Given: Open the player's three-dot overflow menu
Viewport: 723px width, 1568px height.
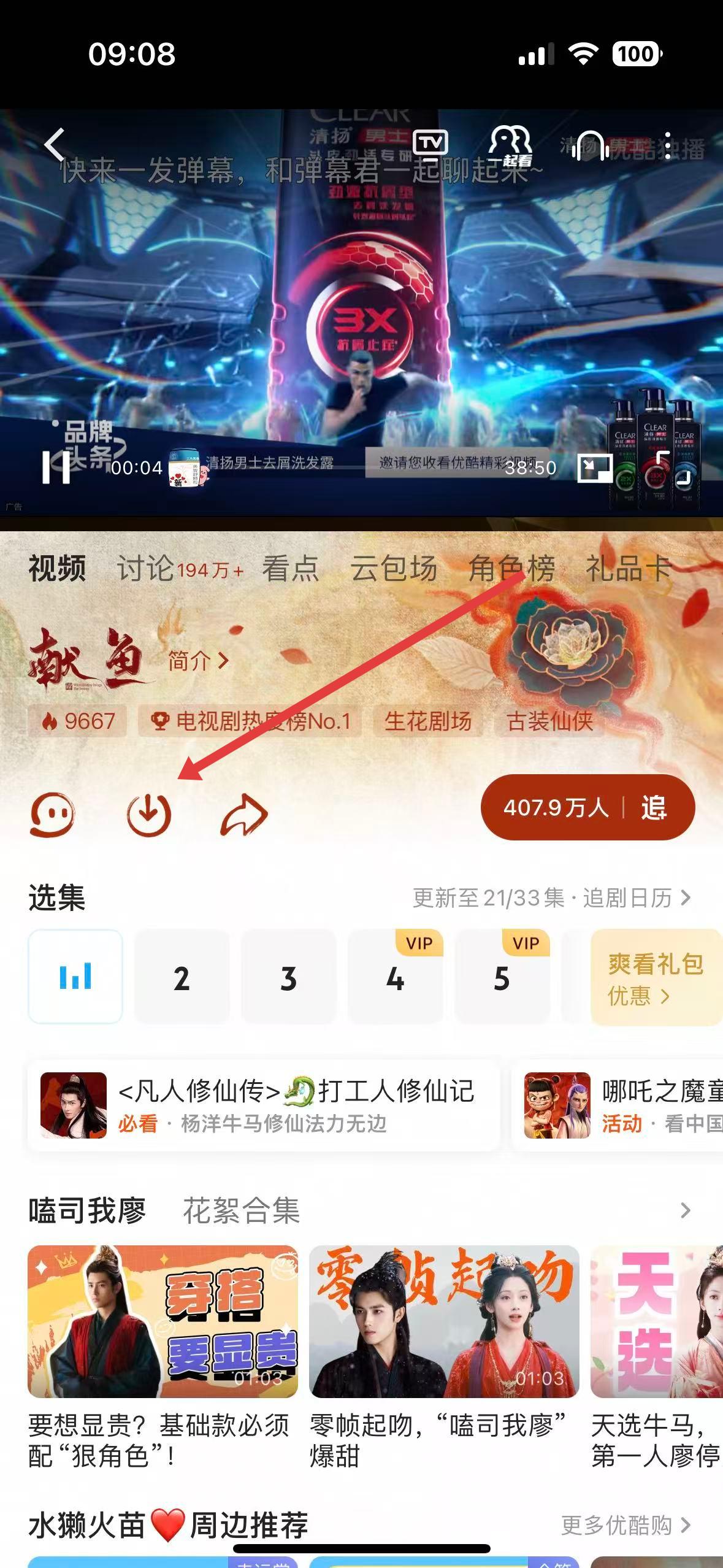Looking at the screenshot, I should 668,146.
